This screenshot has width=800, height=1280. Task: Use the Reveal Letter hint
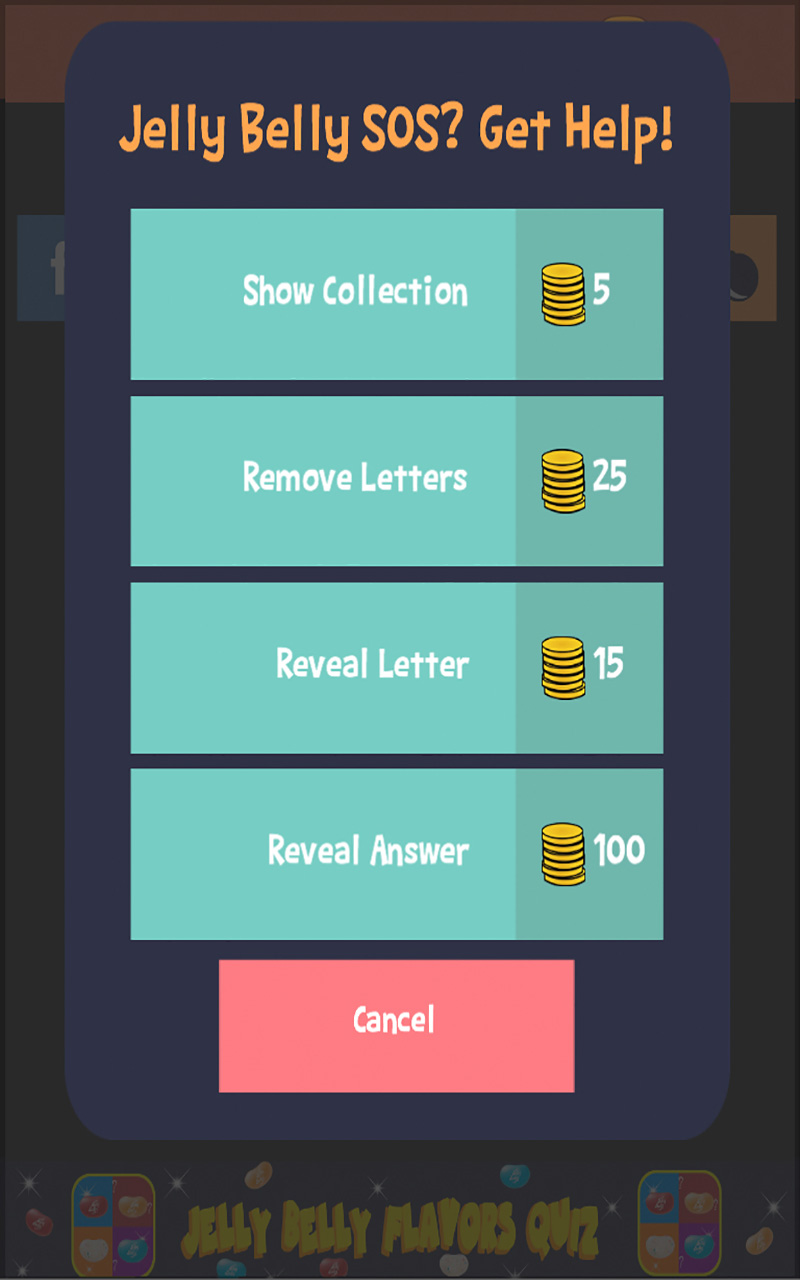click(396, 667)
